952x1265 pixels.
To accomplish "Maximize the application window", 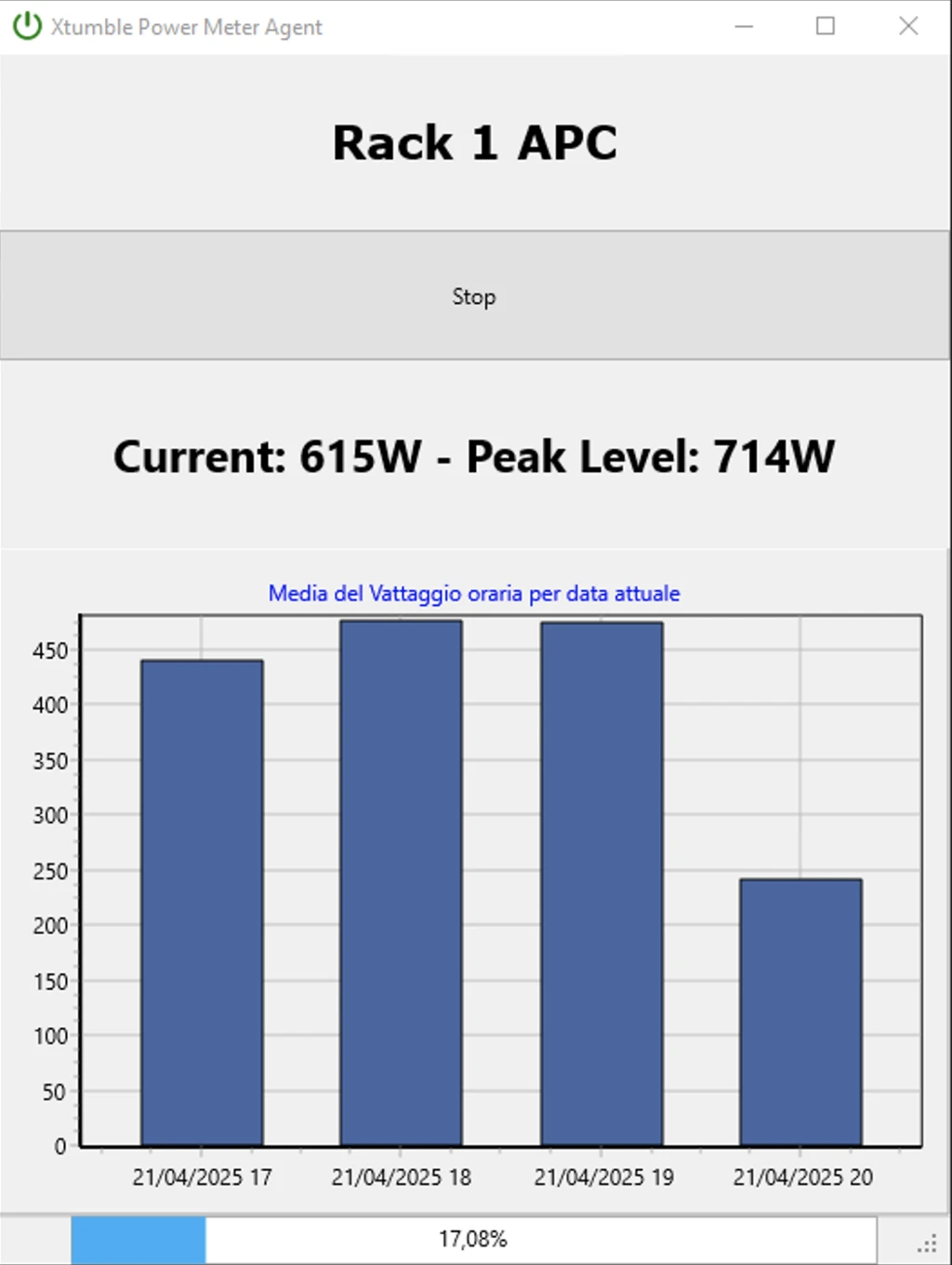I will point(826,26).
